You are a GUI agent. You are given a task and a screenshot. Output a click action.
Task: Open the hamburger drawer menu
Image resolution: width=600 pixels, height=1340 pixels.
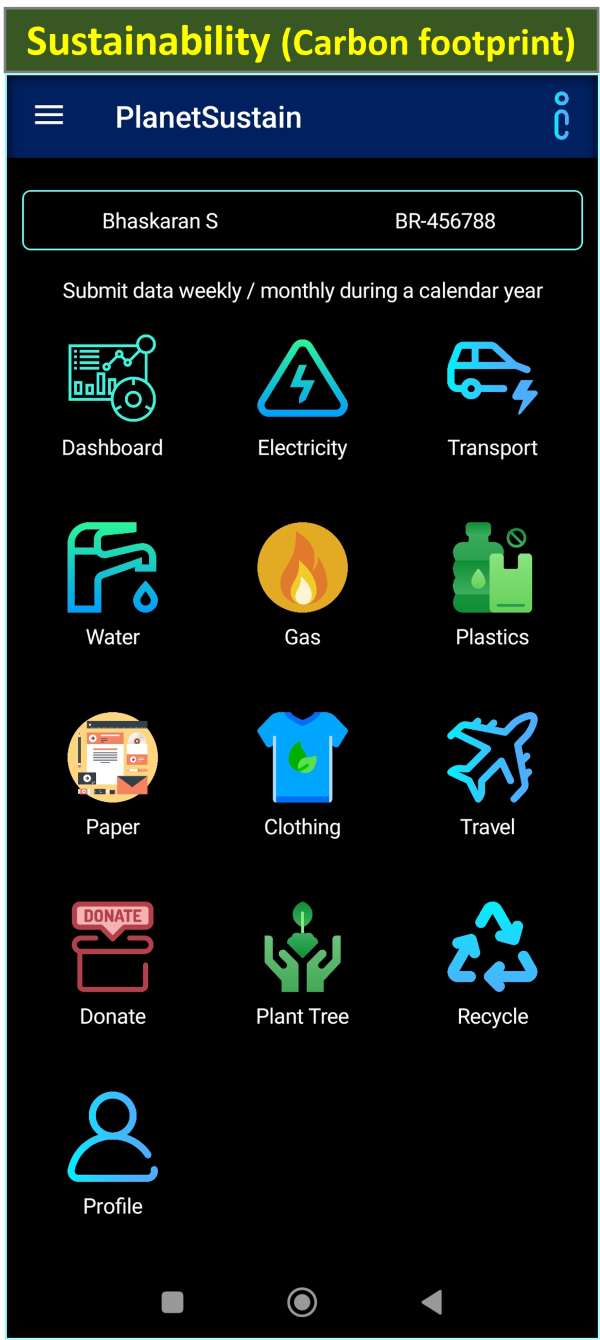pos(49,116)
